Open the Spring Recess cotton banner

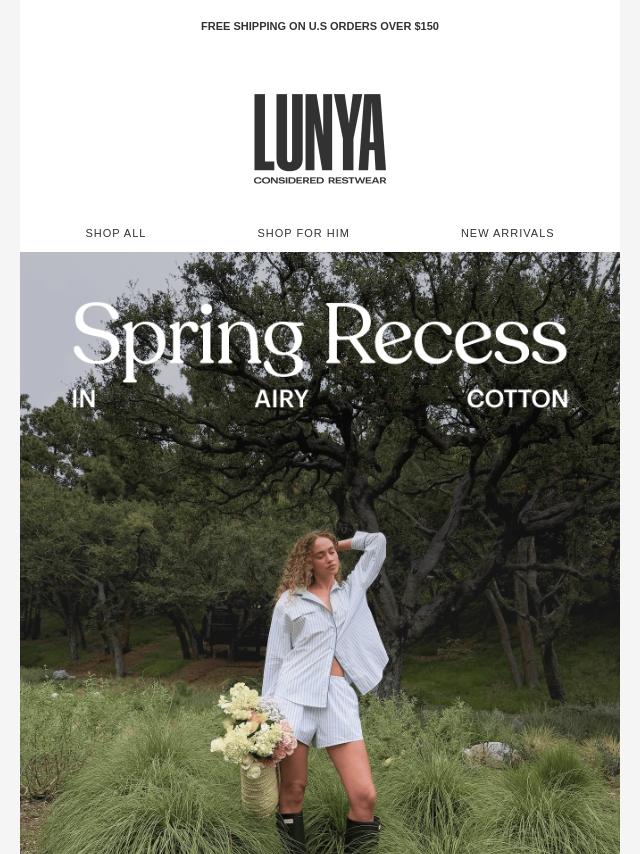pos(320,550)
